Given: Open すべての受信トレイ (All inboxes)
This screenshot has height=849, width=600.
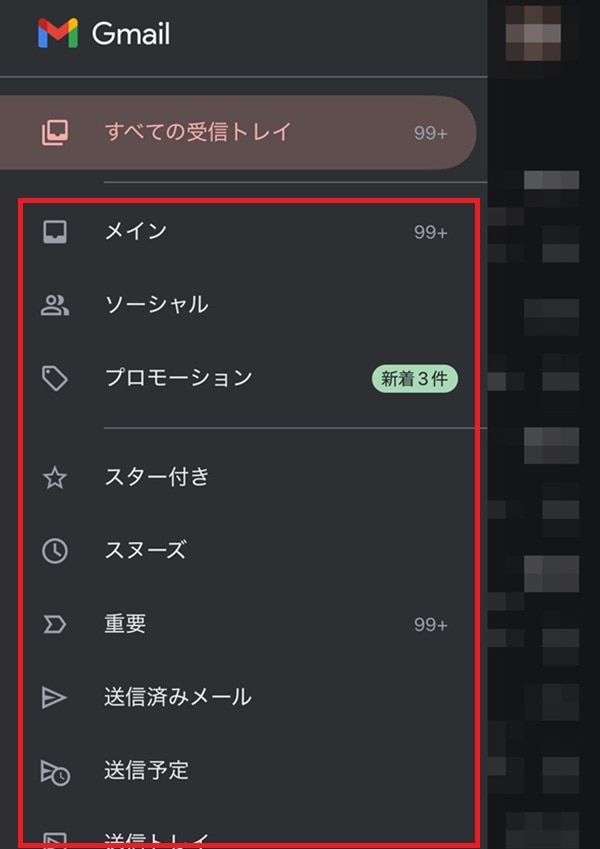Looking at the screenshot, I should 197,132.
